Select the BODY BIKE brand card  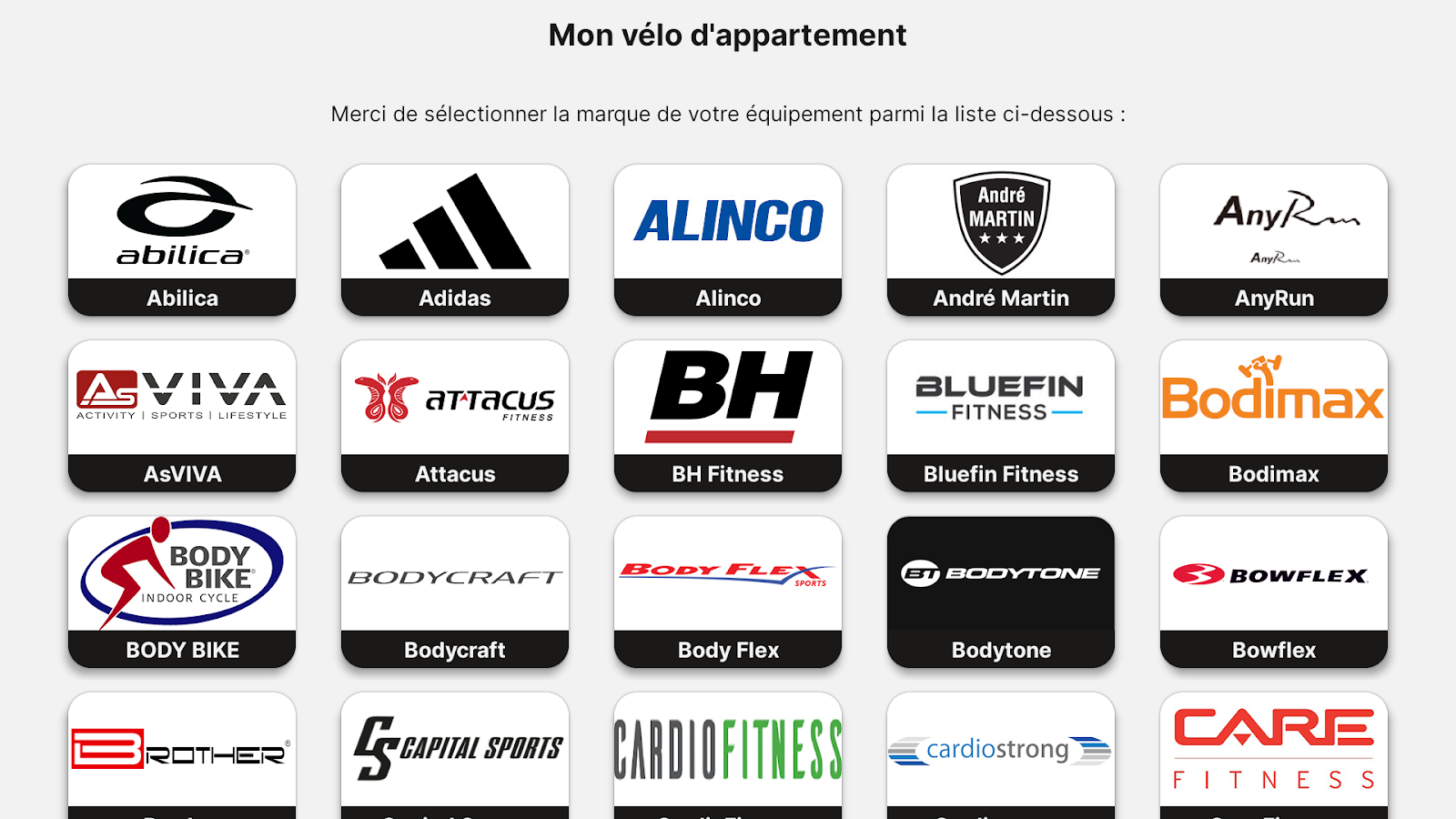click(x=182, y=591)
